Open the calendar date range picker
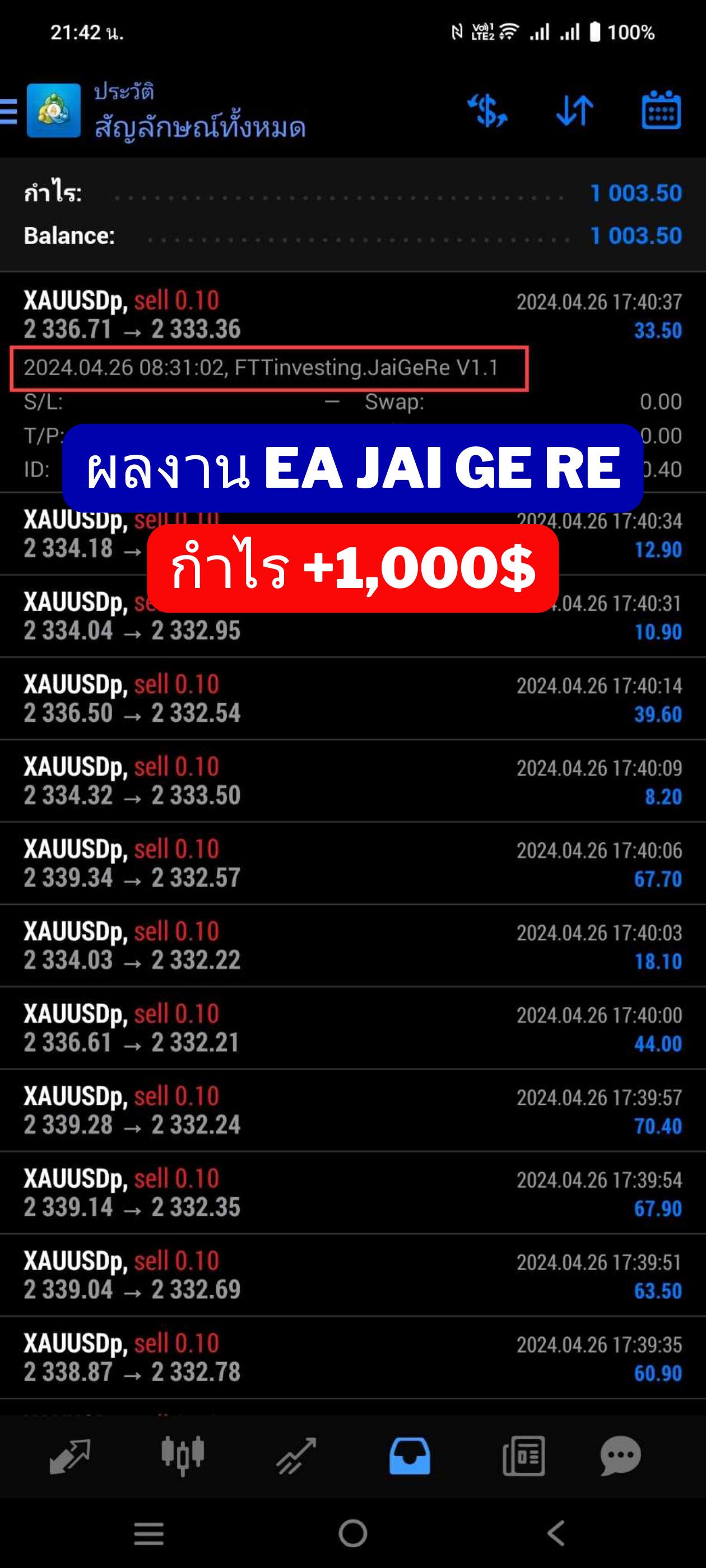The width and height of the screenshot is (706, 1568). [662, 110]
